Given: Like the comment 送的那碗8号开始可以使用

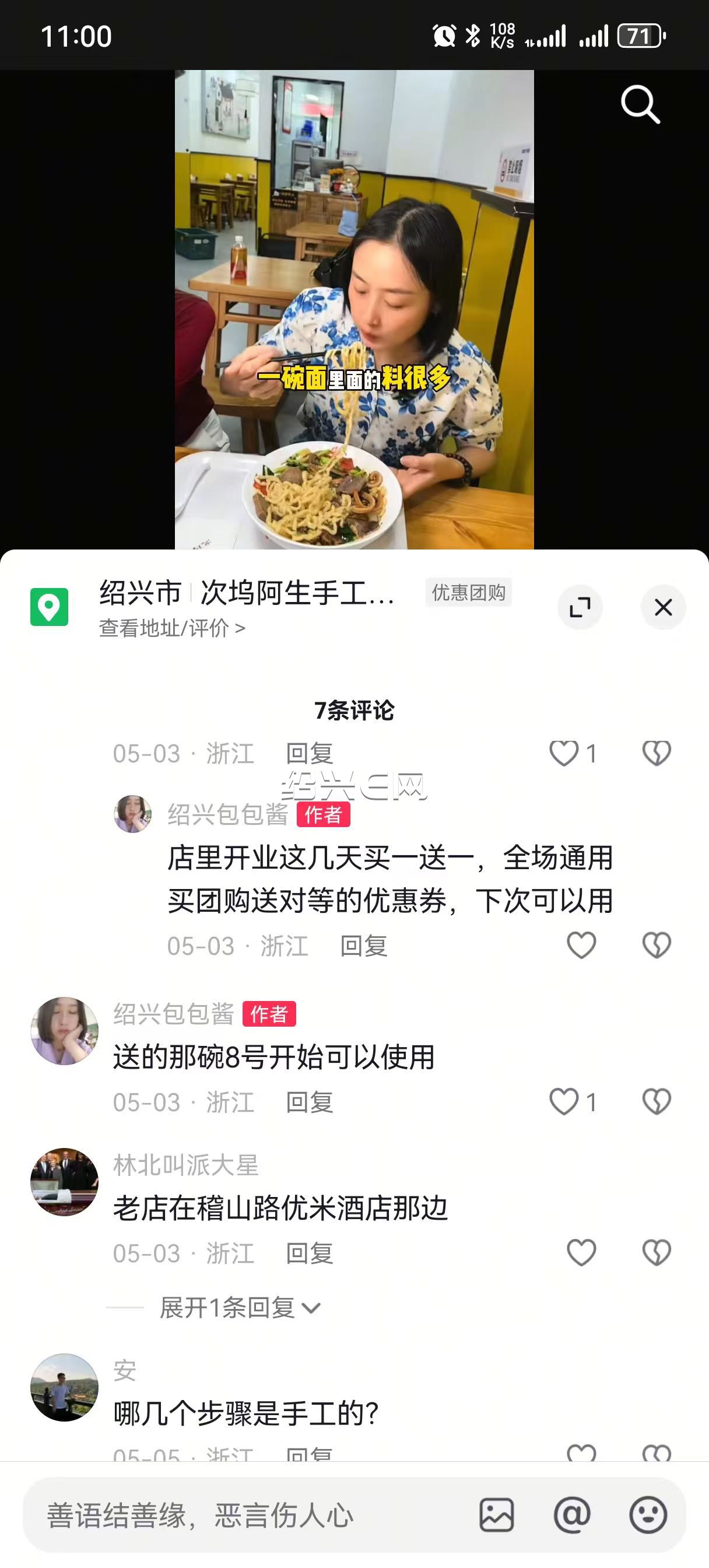Looking at the screenshot, I should point(564,1102).
